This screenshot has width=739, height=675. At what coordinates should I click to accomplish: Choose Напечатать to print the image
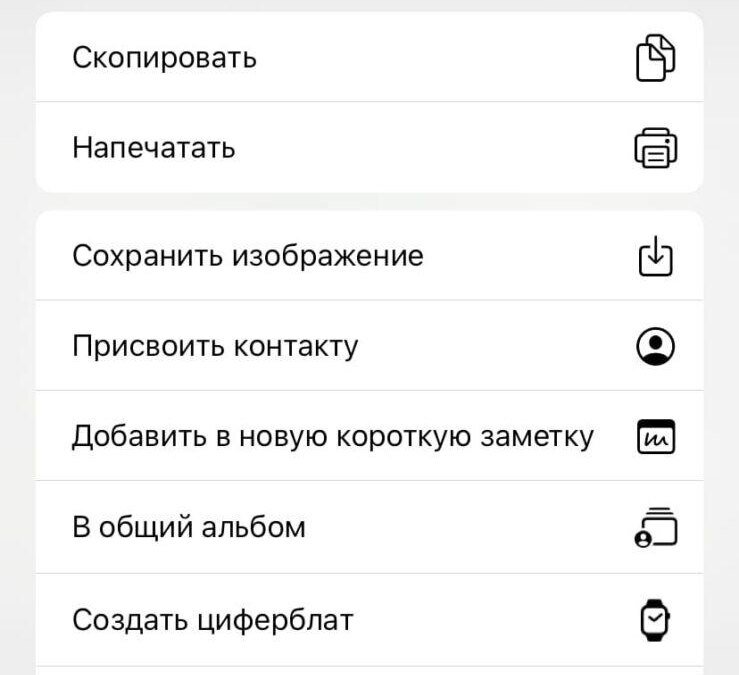click(368, 147)
